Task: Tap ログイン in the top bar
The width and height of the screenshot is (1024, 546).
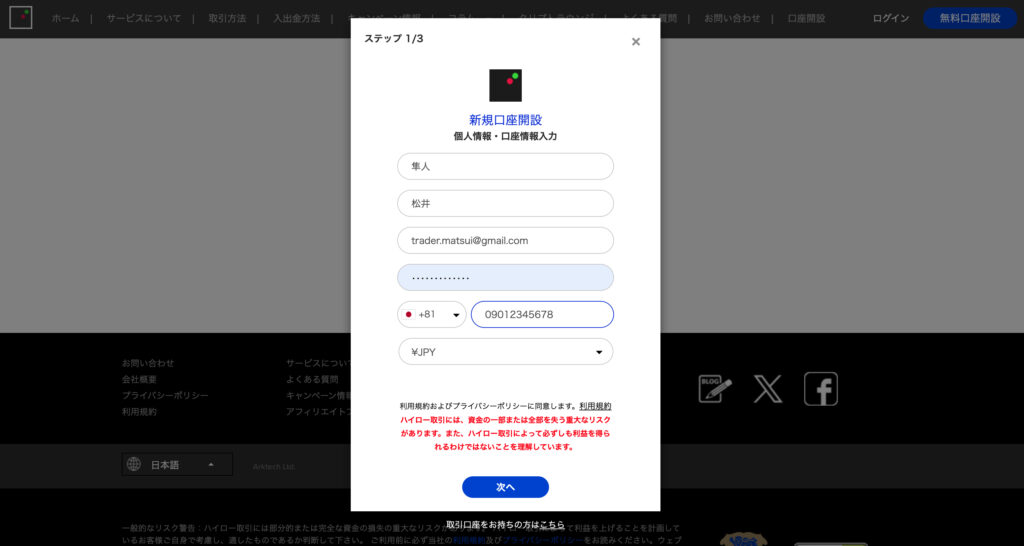Action: (x=890, y=18)
